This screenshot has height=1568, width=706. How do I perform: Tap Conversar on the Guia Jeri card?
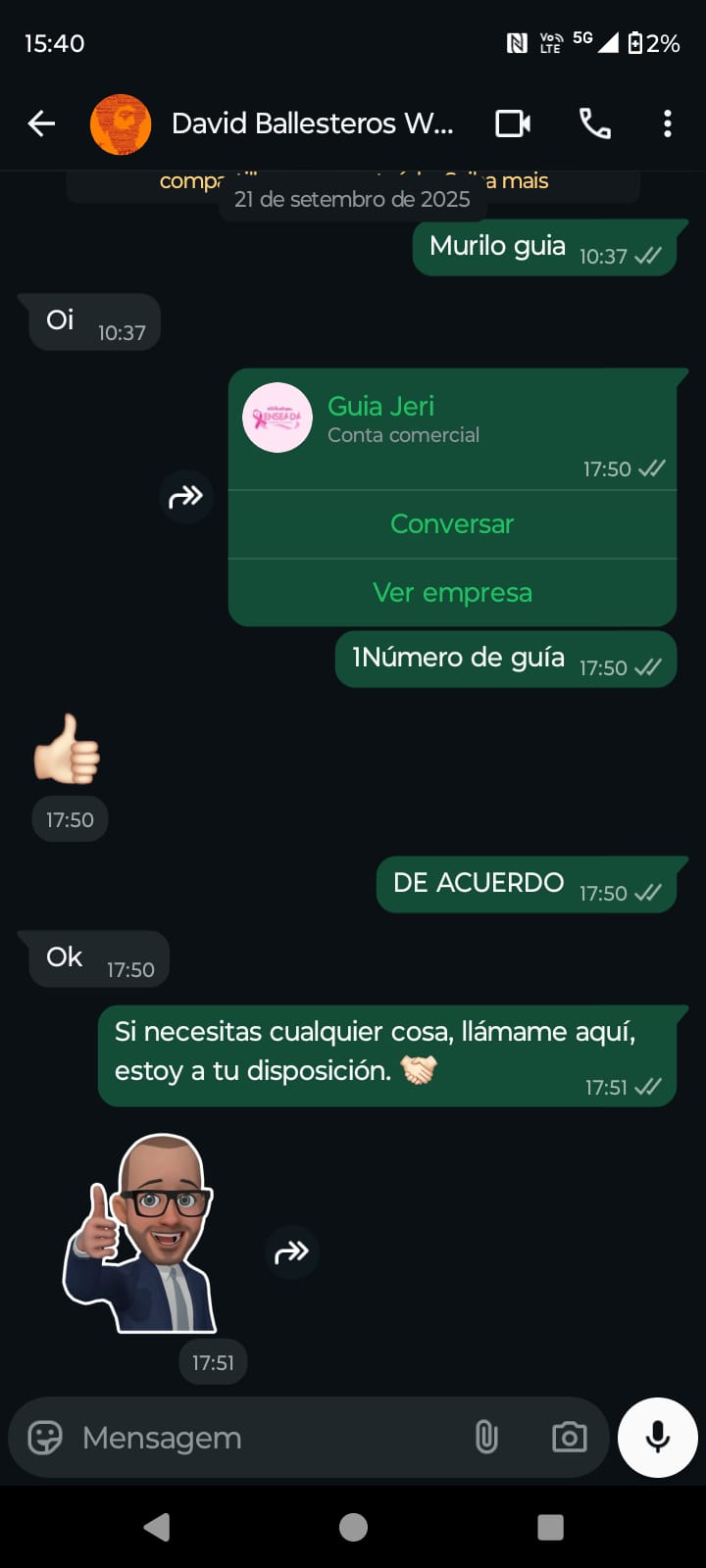click(452, 524)
